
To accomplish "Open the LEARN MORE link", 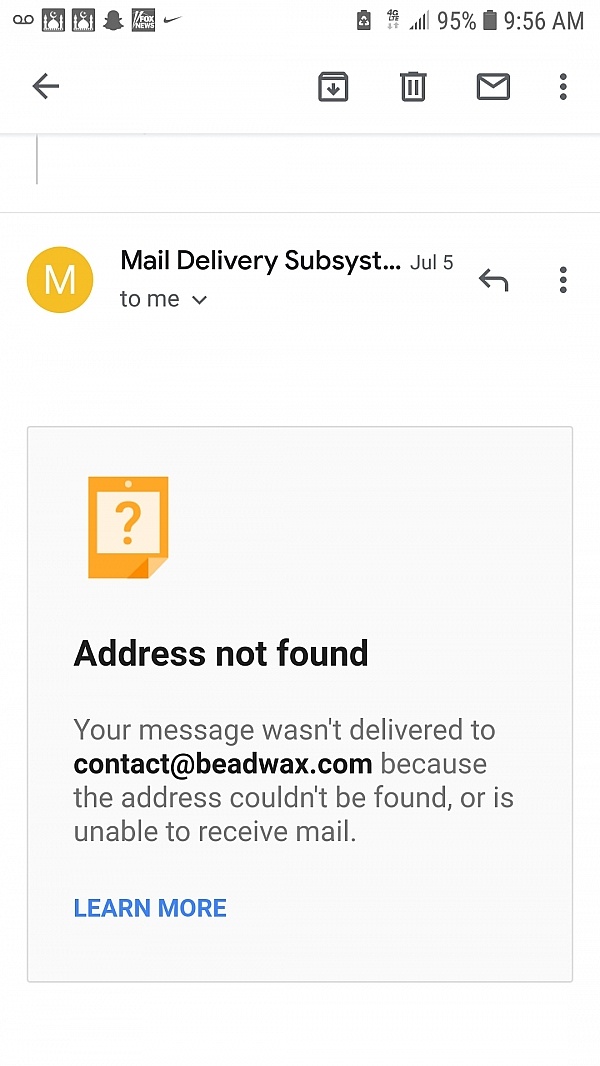I will [150, 908].
